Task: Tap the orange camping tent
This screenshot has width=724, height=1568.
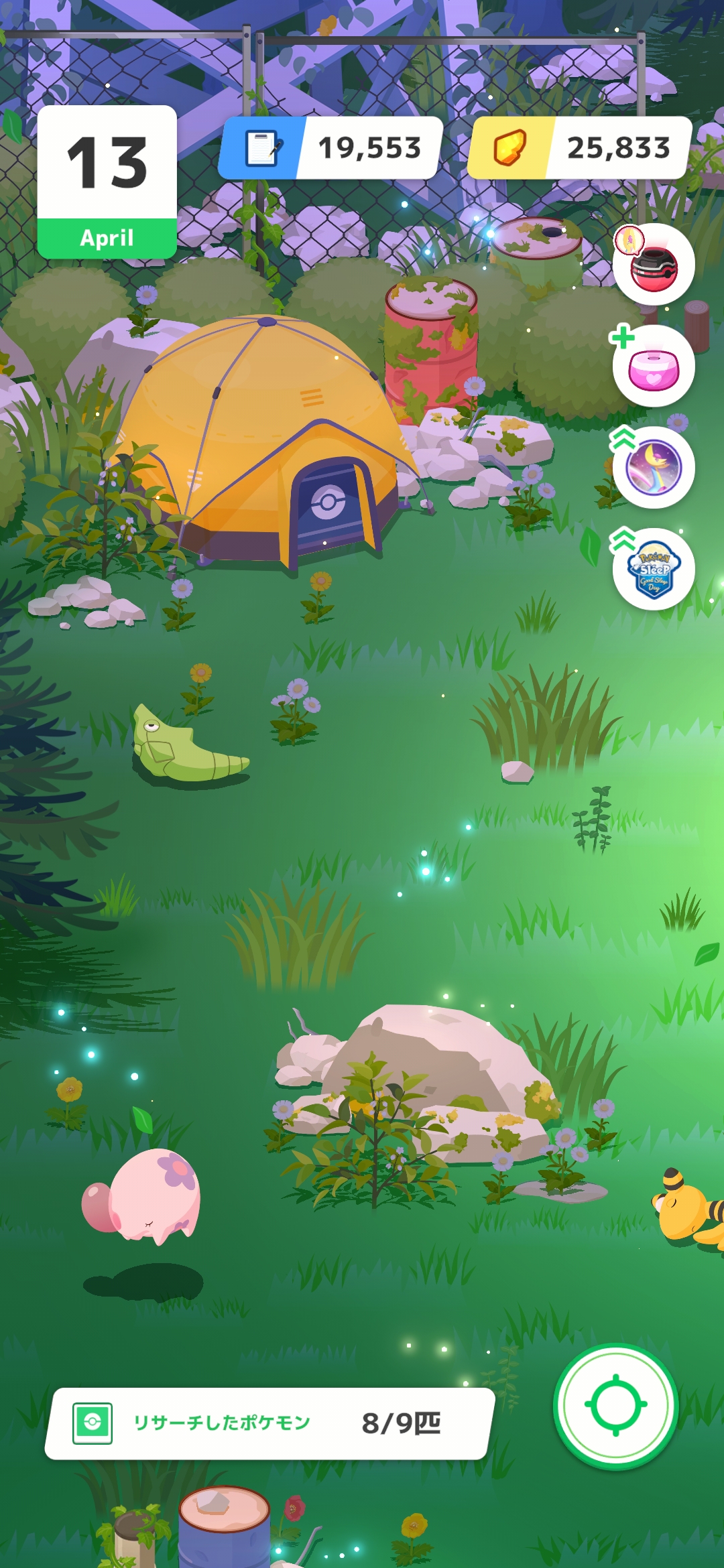Action: click(268, 442)
